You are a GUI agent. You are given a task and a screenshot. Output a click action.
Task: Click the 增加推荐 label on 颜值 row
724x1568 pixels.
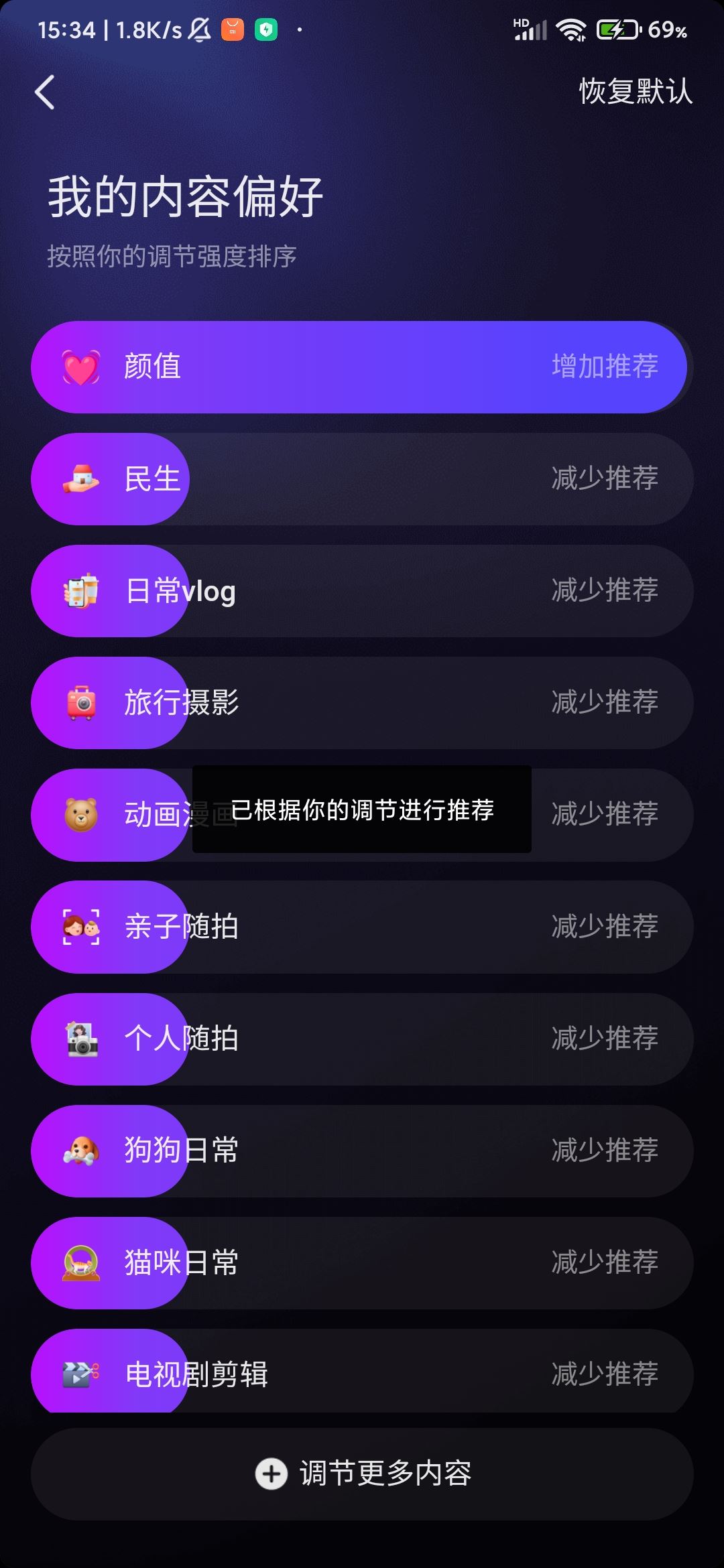coord(605,367)
